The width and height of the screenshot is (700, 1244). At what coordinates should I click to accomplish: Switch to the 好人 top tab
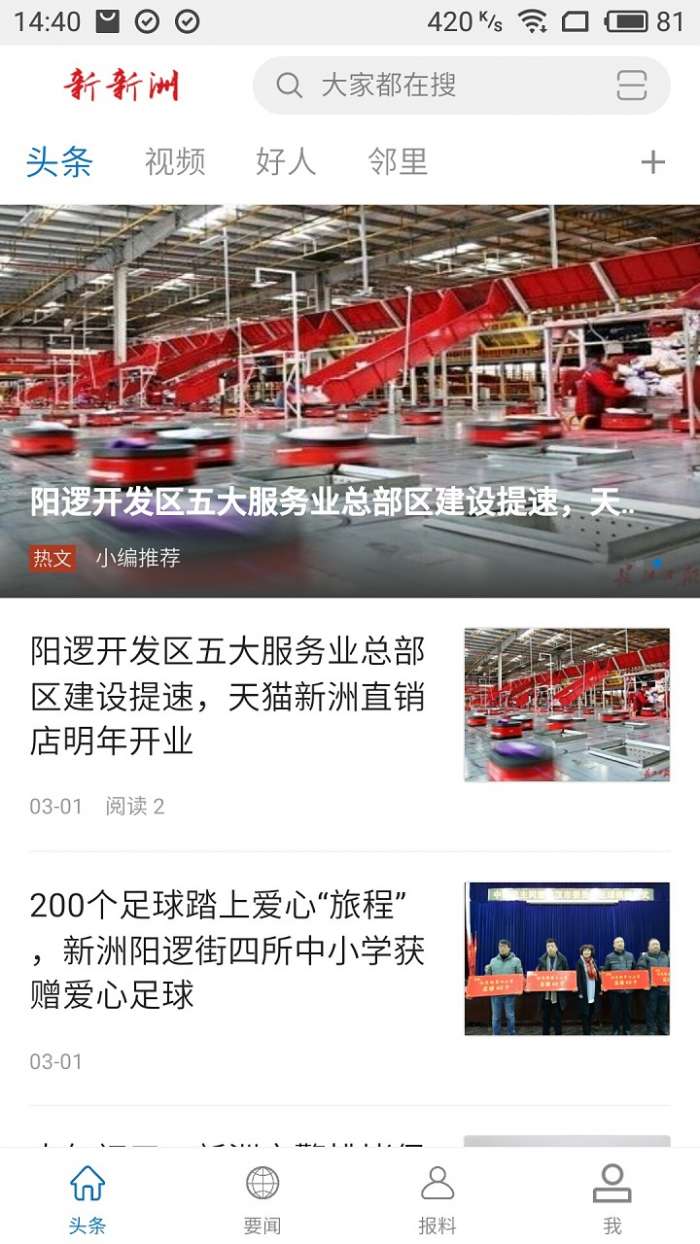click(x=285, y=162)
